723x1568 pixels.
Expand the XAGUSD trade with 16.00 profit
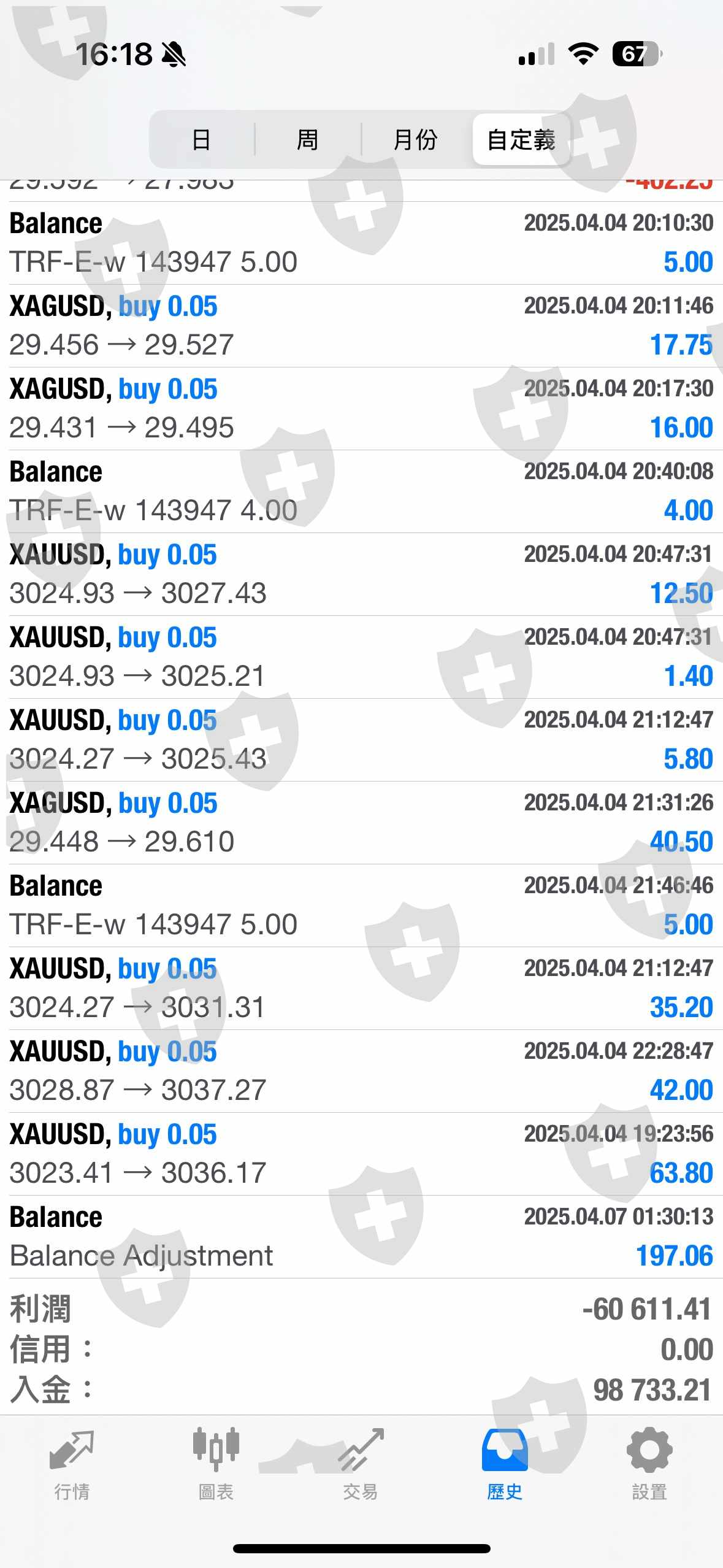point(361,409)
